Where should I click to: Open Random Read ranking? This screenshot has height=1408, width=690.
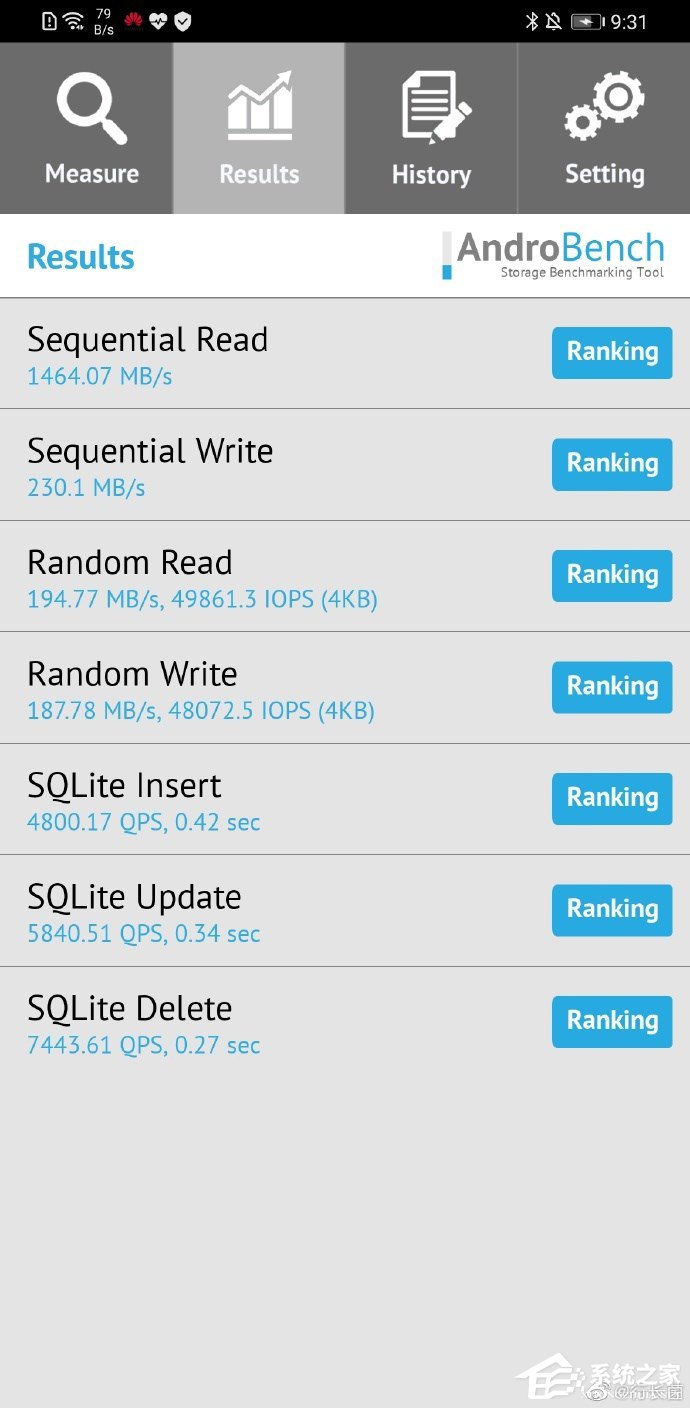pyautogui.click(x=612, y=575)
